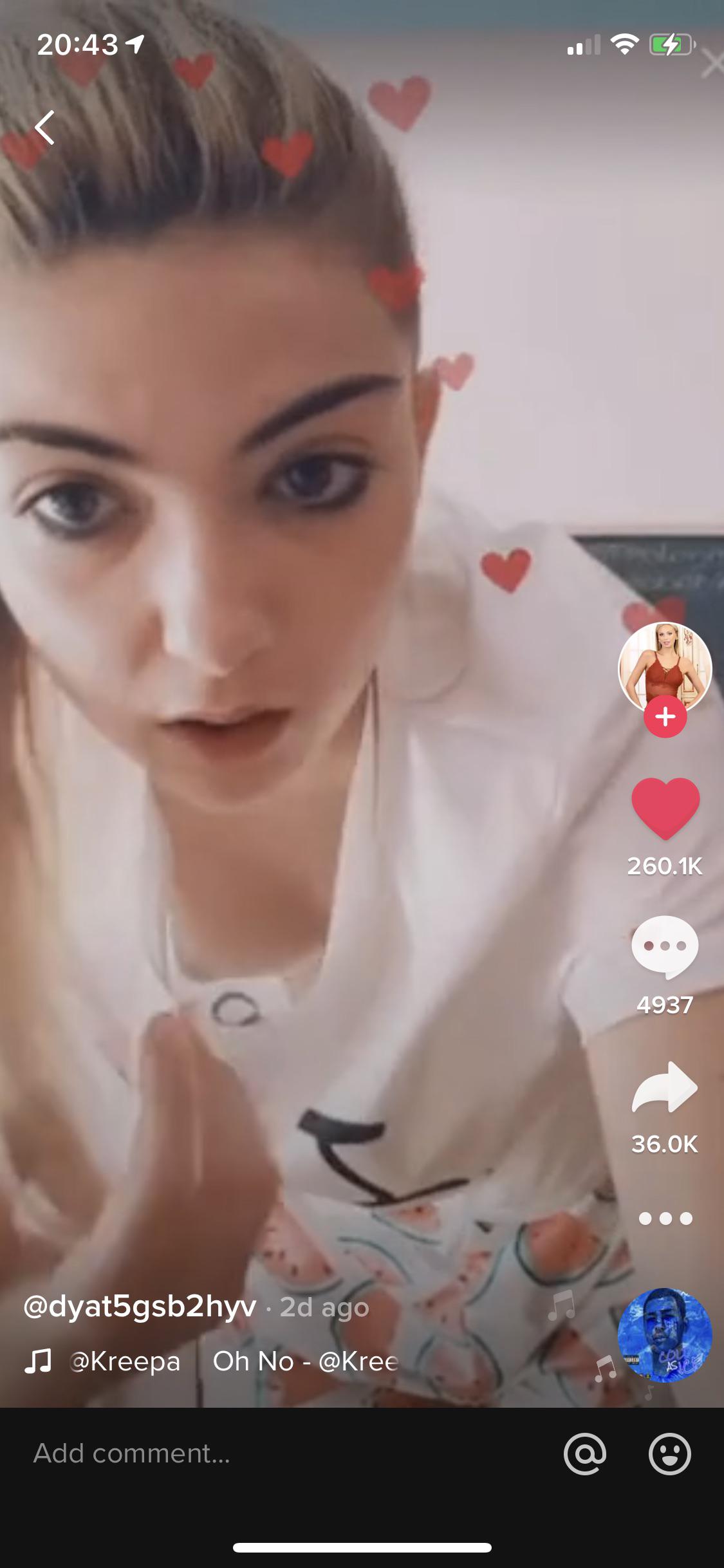724x1568 pixels.
Task: Follow the creator with the plus button
Action: pos(665,716)
